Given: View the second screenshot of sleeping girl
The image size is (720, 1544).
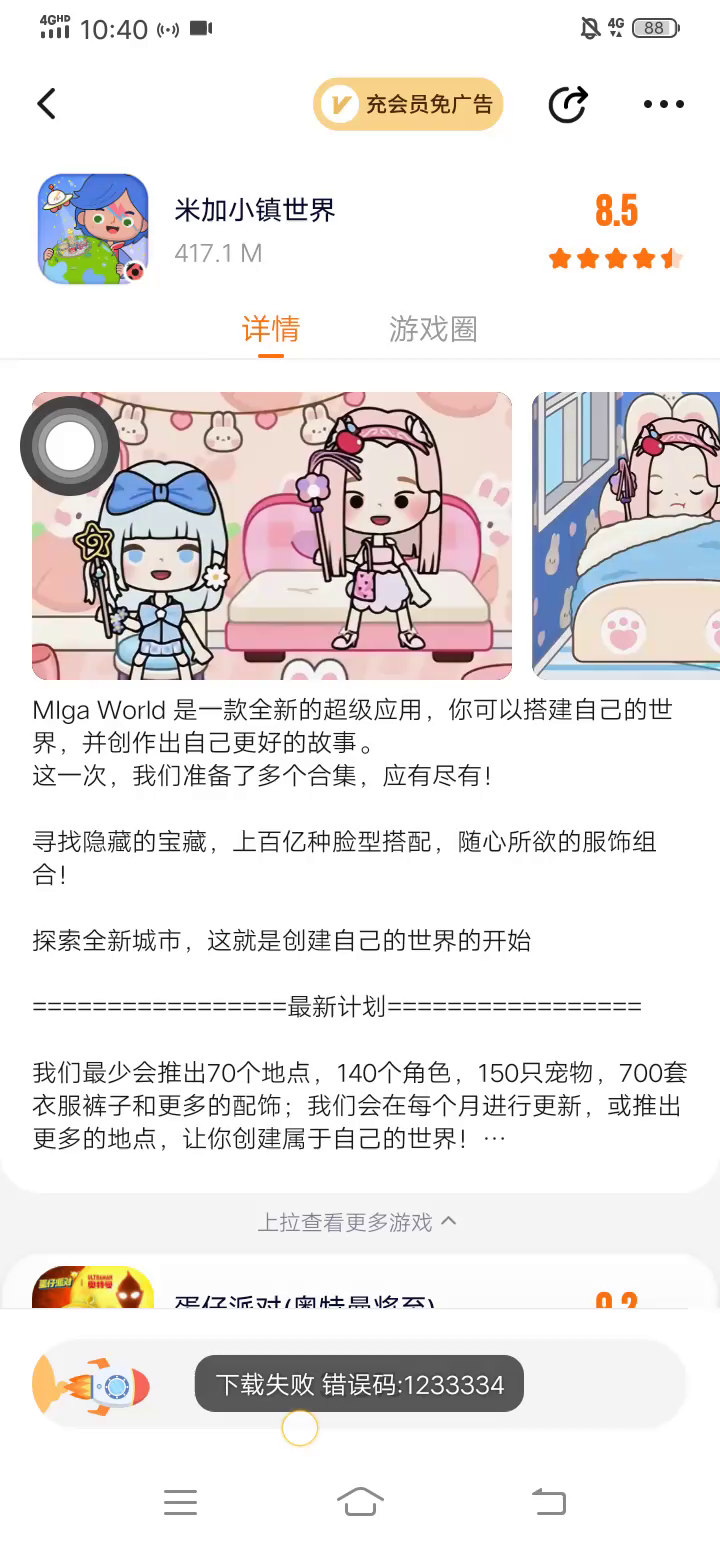Looking at the screenshot, I should [x=626, y=536].
